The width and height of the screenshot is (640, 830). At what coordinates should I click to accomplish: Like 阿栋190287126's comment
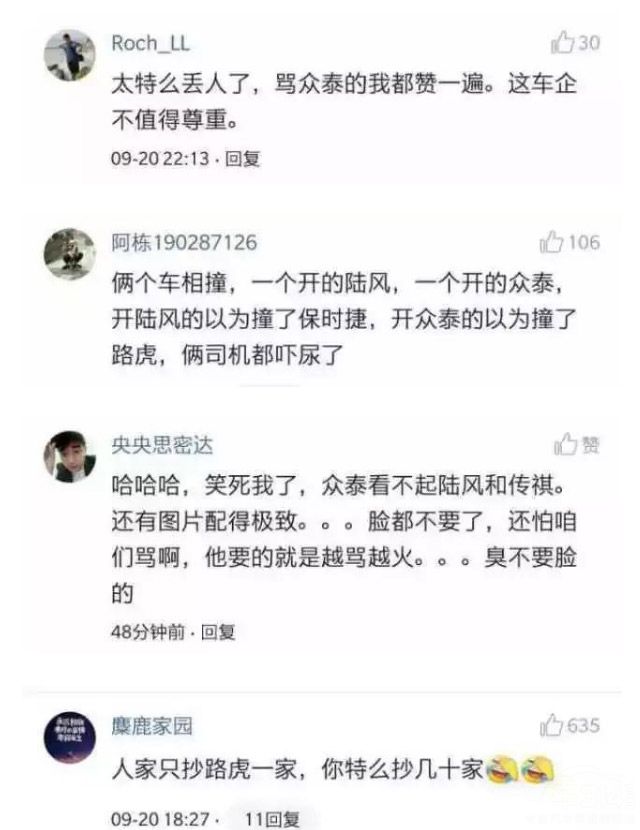553,243
